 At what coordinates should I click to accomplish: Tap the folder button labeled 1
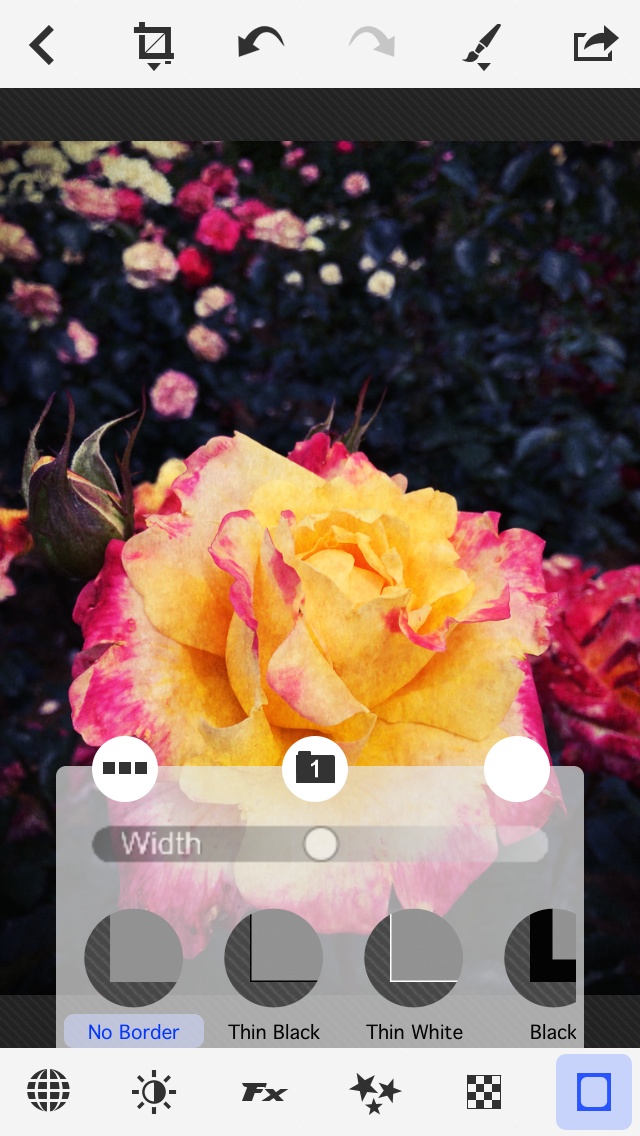[315, 769]
